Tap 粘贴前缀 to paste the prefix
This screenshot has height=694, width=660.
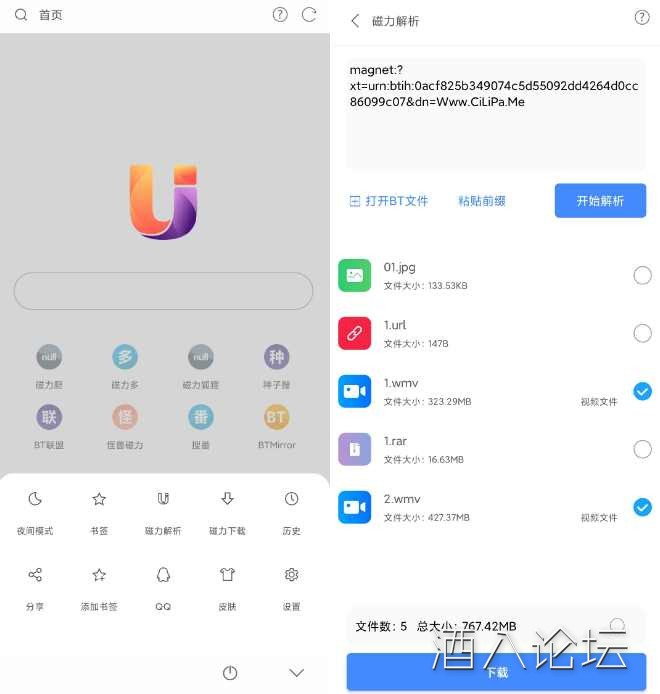[482, 201]
